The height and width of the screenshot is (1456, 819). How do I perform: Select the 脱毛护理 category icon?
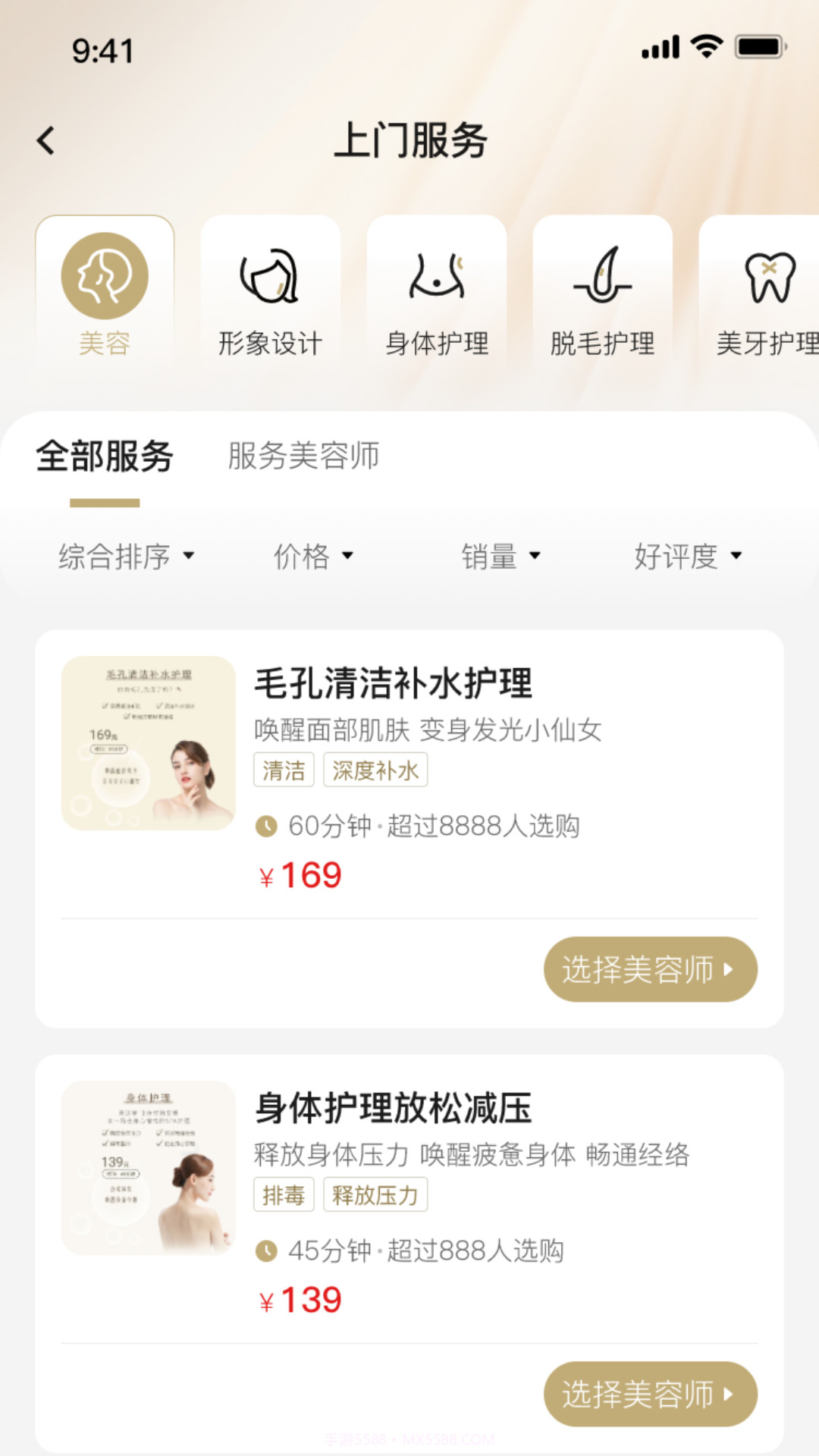(601, 281)
